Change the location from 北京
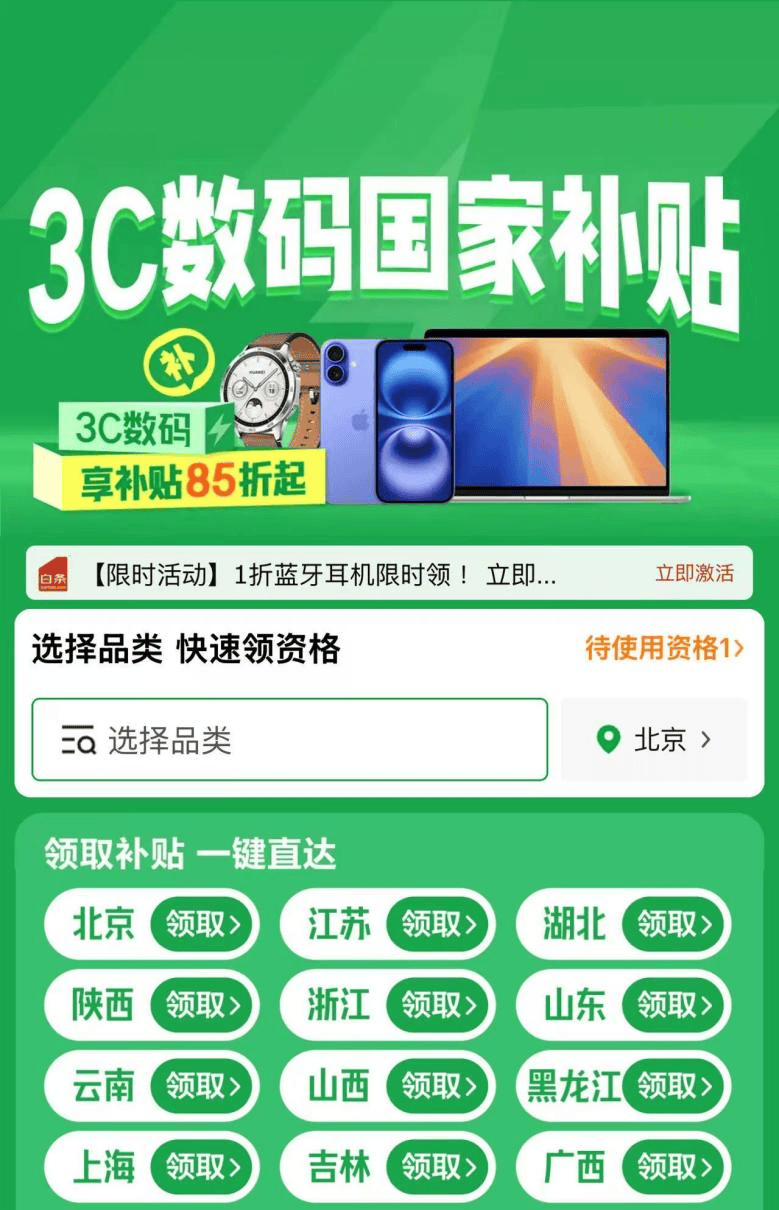The width and height of the screenshot is (779, 1210). click(x=654, y=740)
